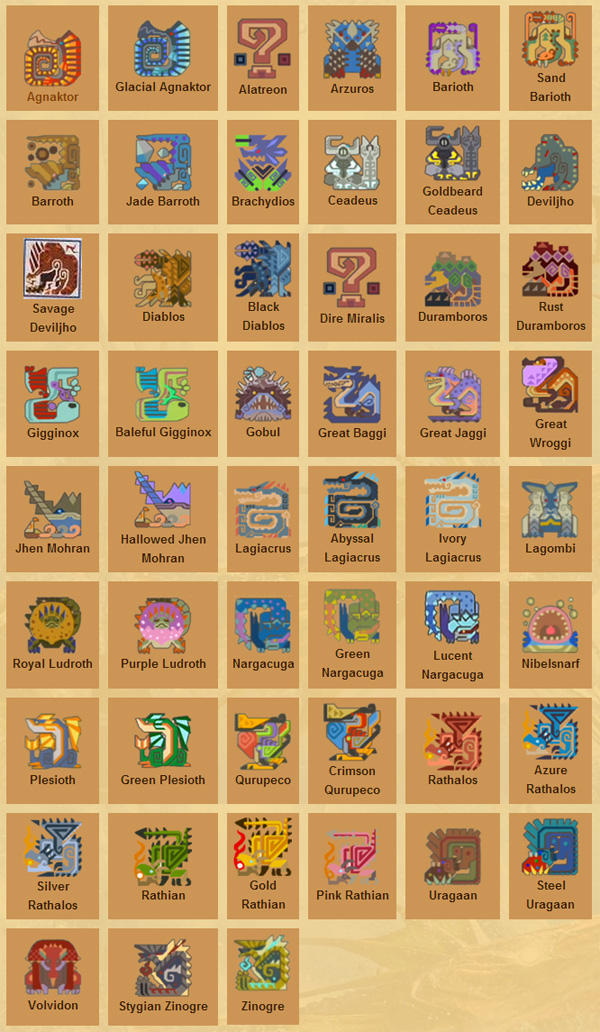Open the Jhen Mohran tile

(x=52, y=517)
